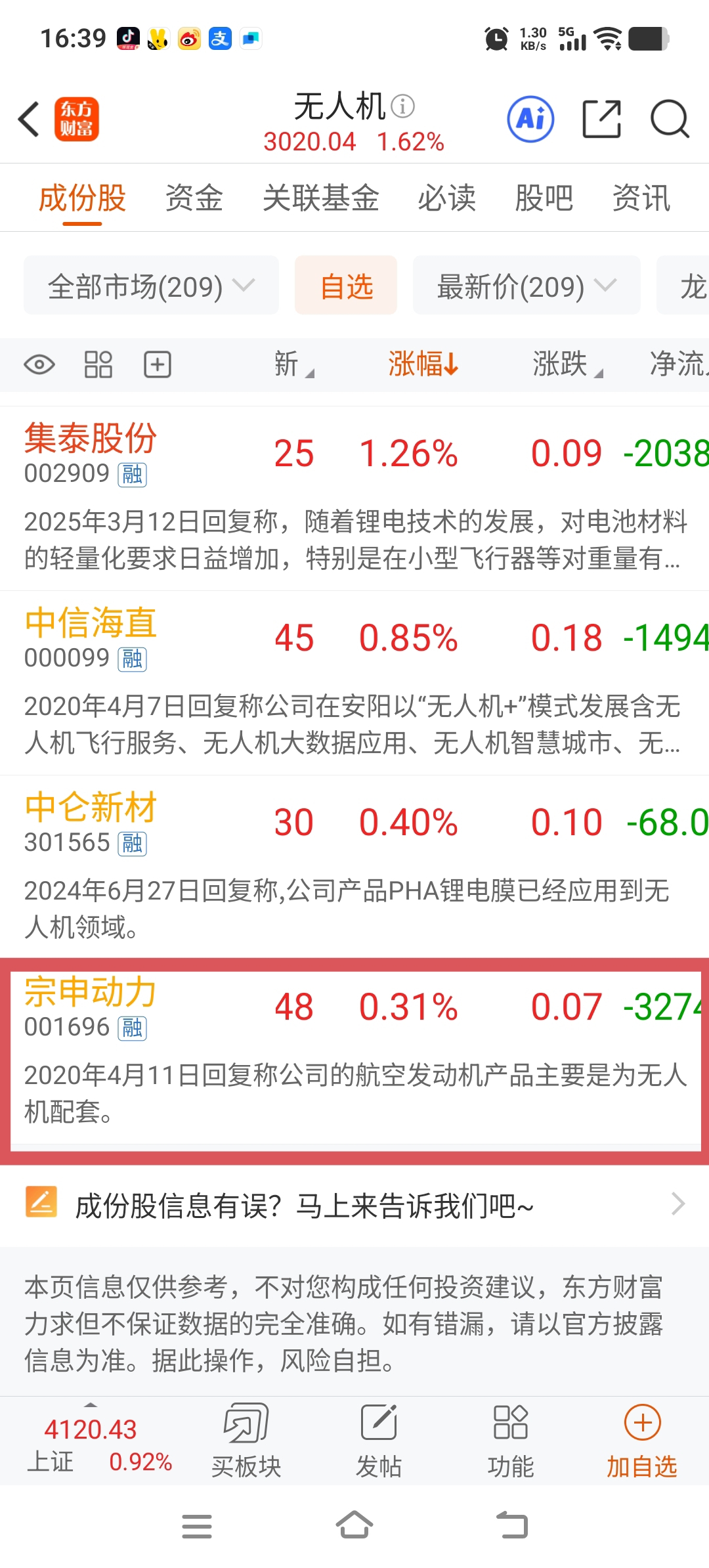Expand the 全部市场(209) dropdown
Viewport: 709px width, 1568px height.
pyautogui.click(x=151, y=286)
